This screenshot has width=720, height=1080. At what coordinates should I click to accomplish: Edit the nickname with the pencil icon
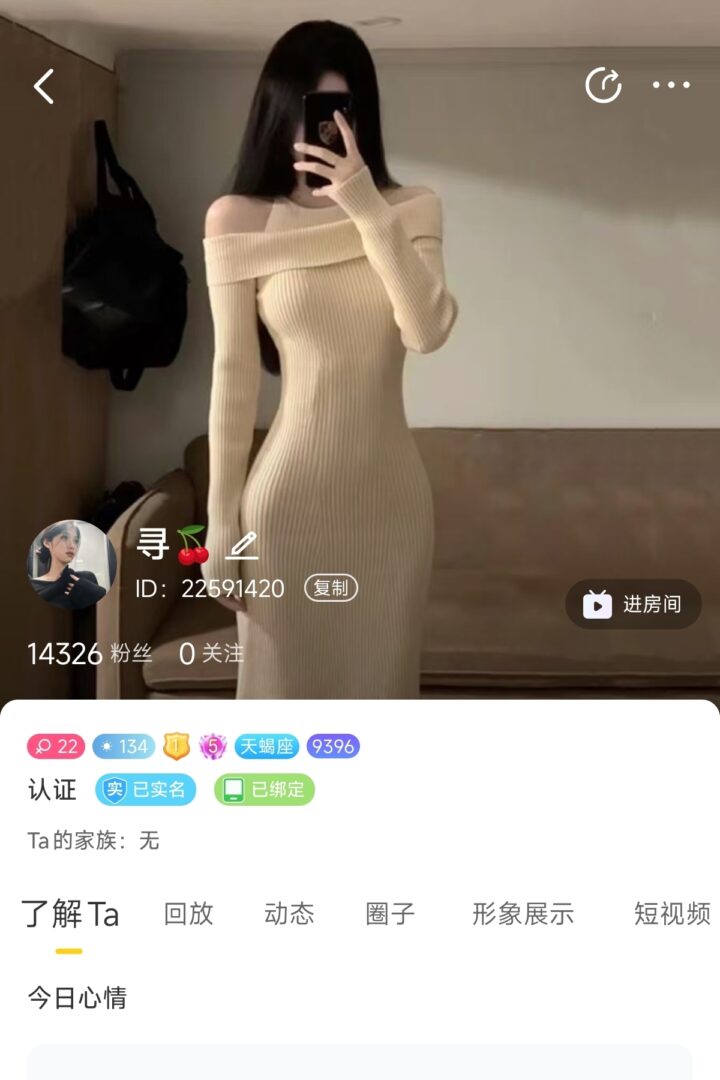tap(242, 546)
